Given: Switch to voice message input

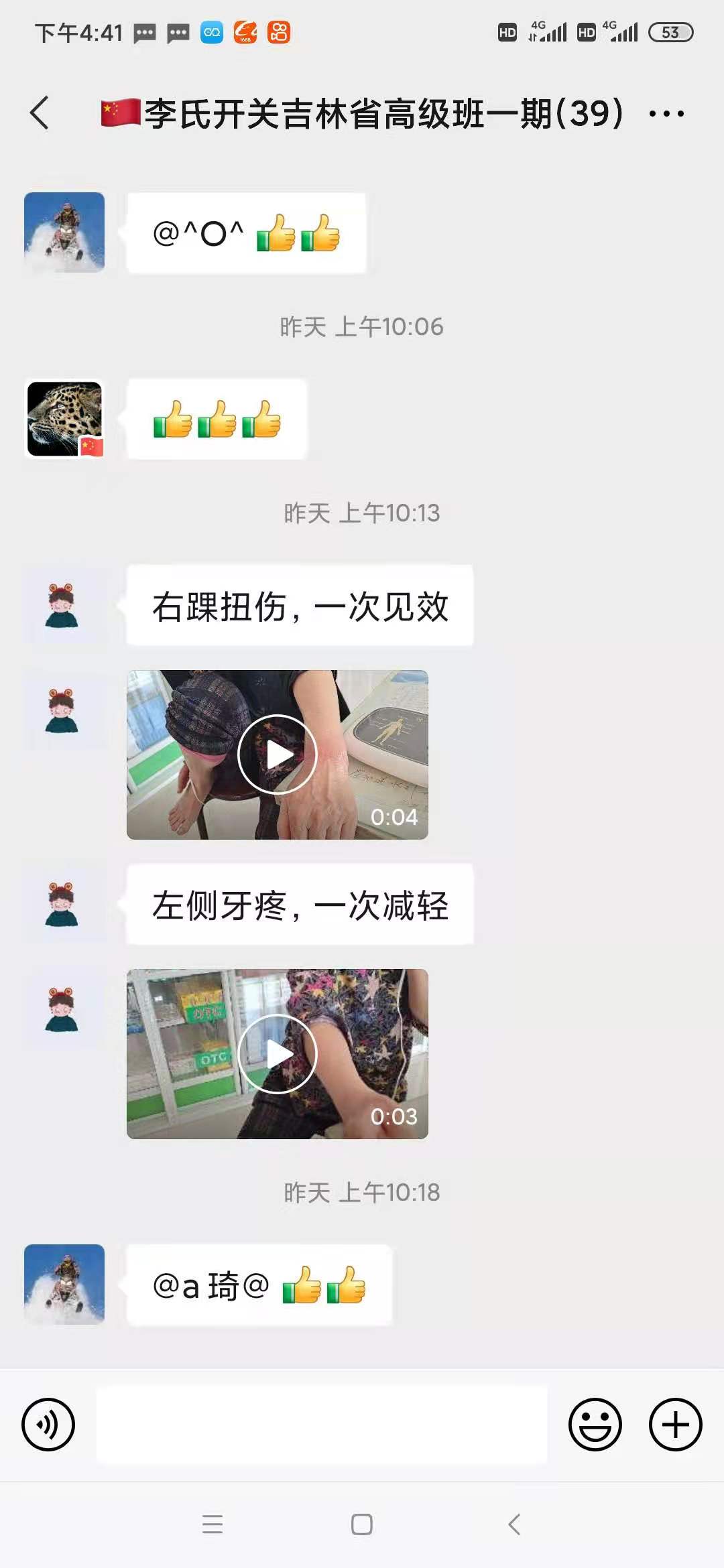Looking at the screenshot, I should 48,1424.
